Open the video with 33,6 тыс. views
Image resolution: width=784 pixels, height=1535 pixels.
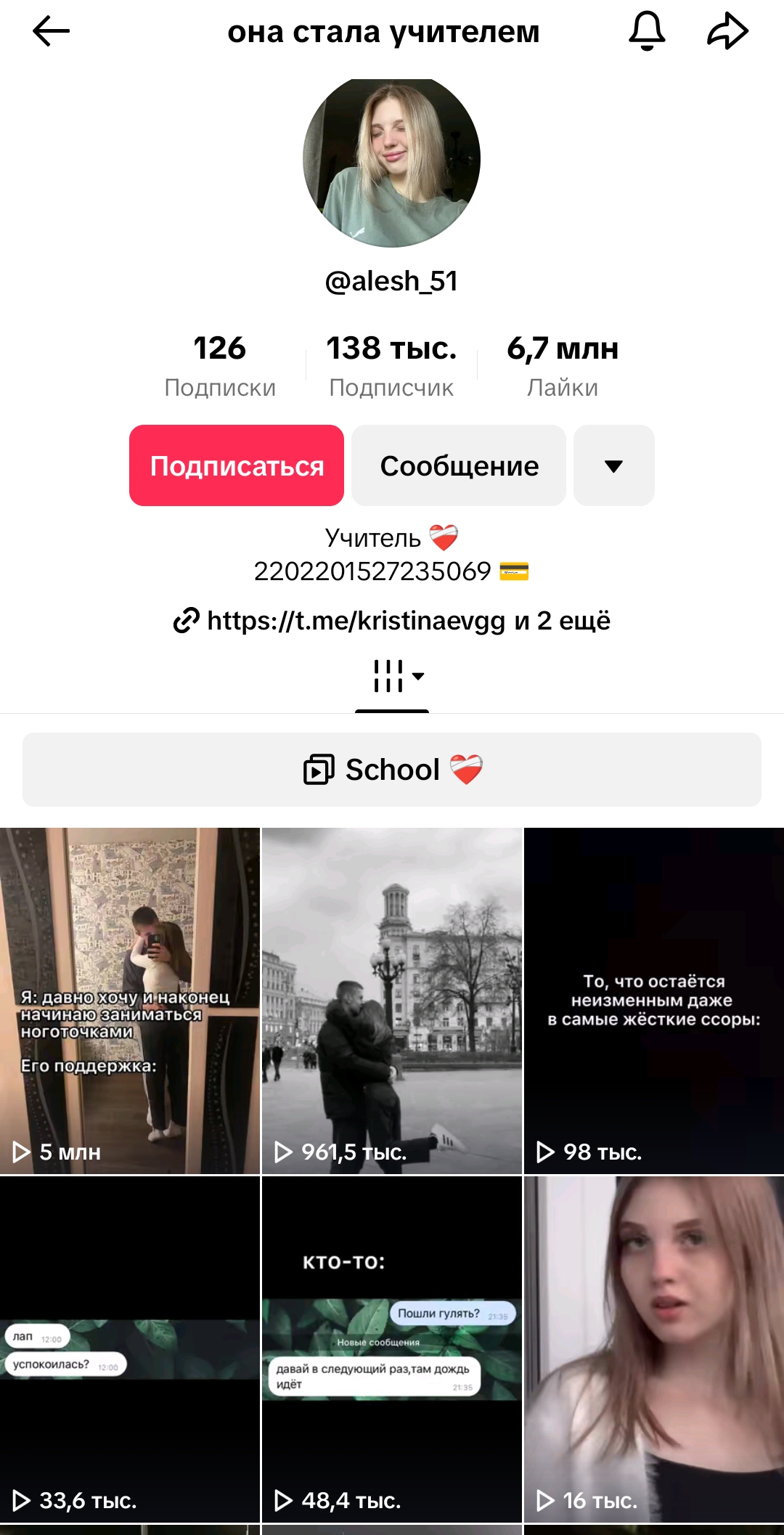coord(130,1349)
